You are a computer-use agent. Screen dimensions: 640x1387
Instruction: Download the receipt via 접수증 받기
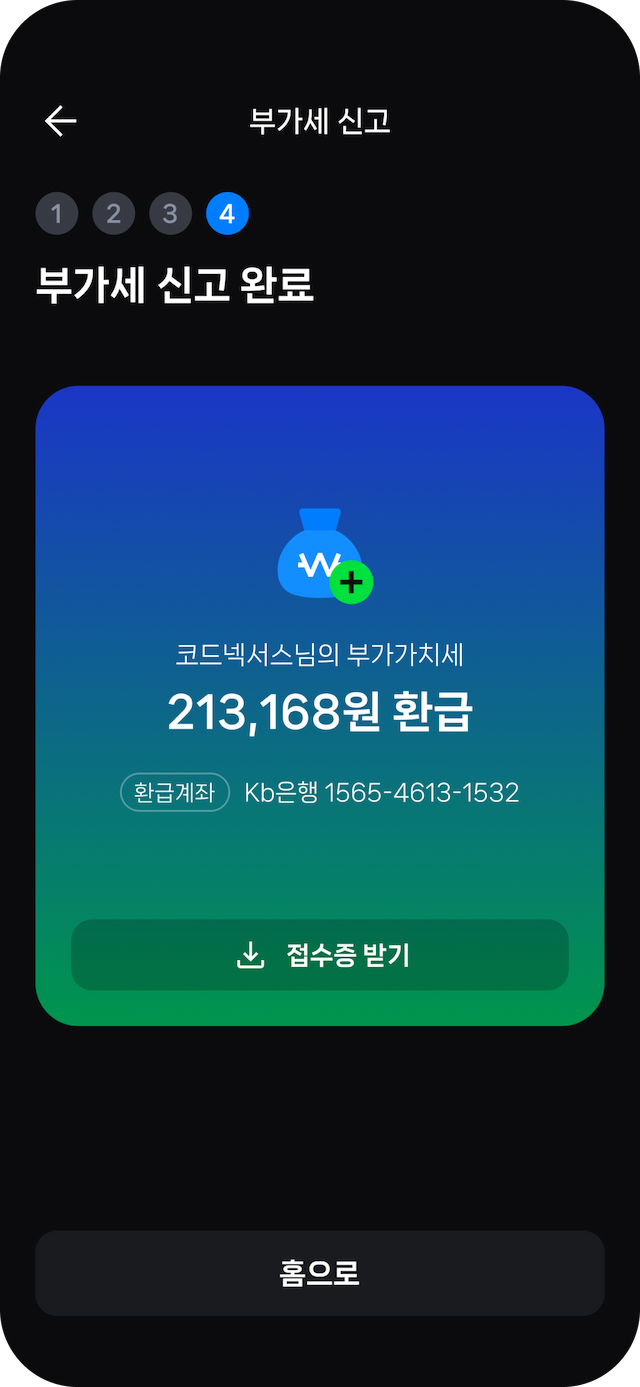[320, 955]
